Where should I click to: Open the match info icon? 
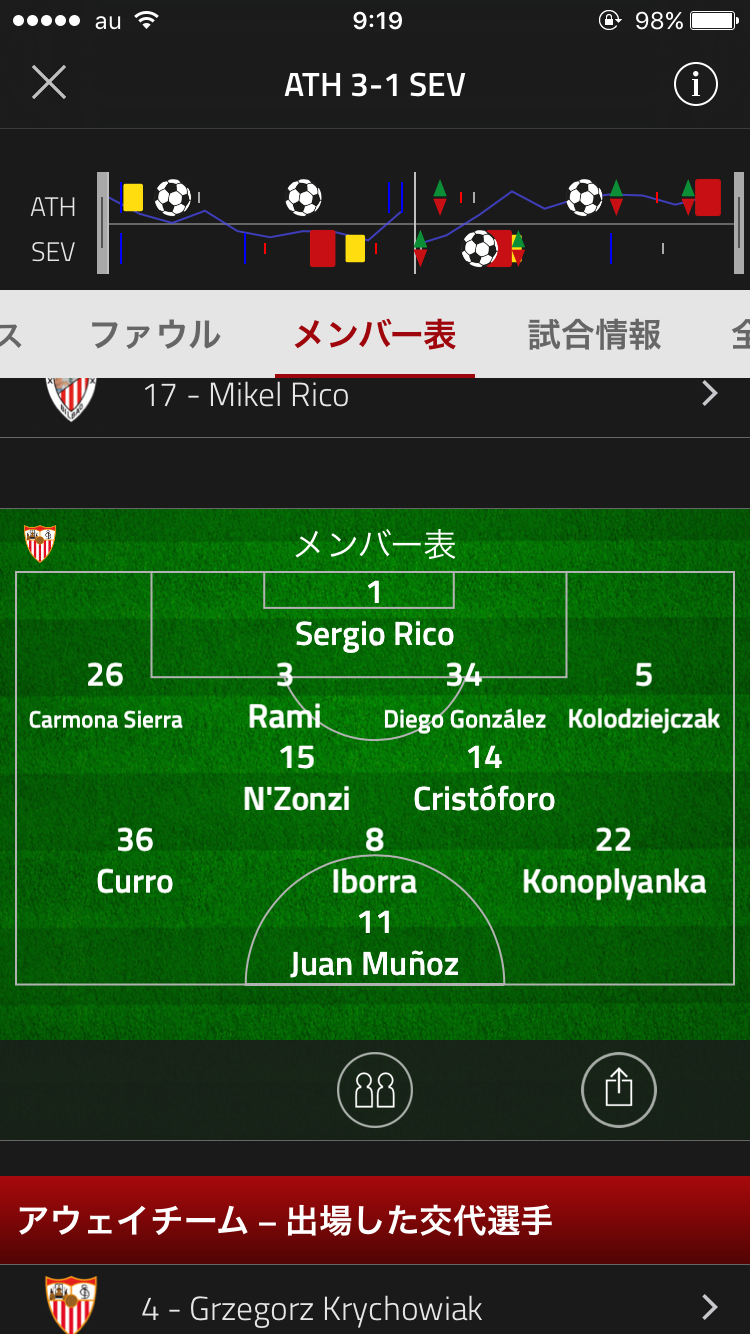coord(695,85)
